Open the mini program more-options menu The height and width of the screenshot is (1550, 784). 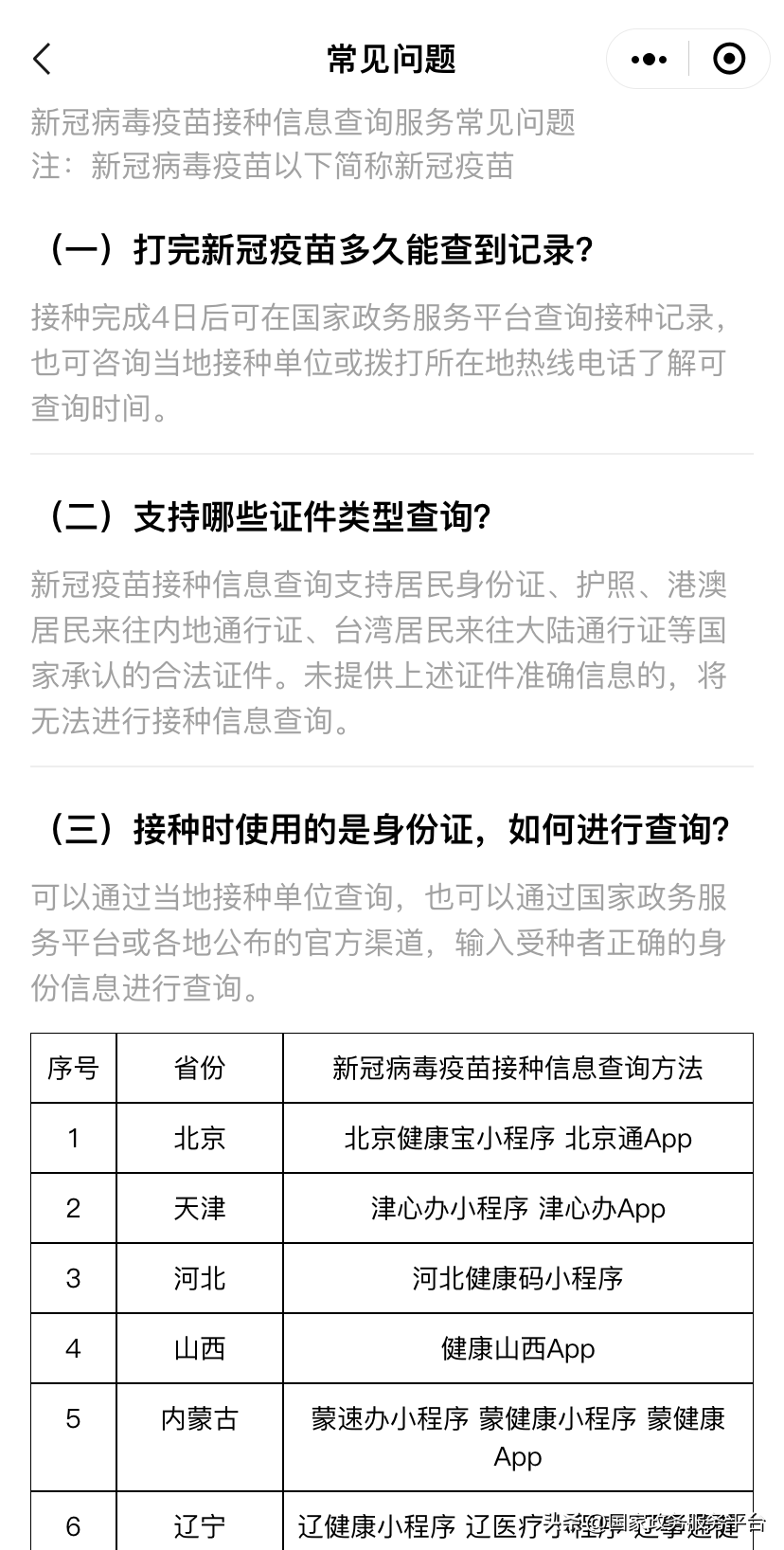[x=649, y=60]
